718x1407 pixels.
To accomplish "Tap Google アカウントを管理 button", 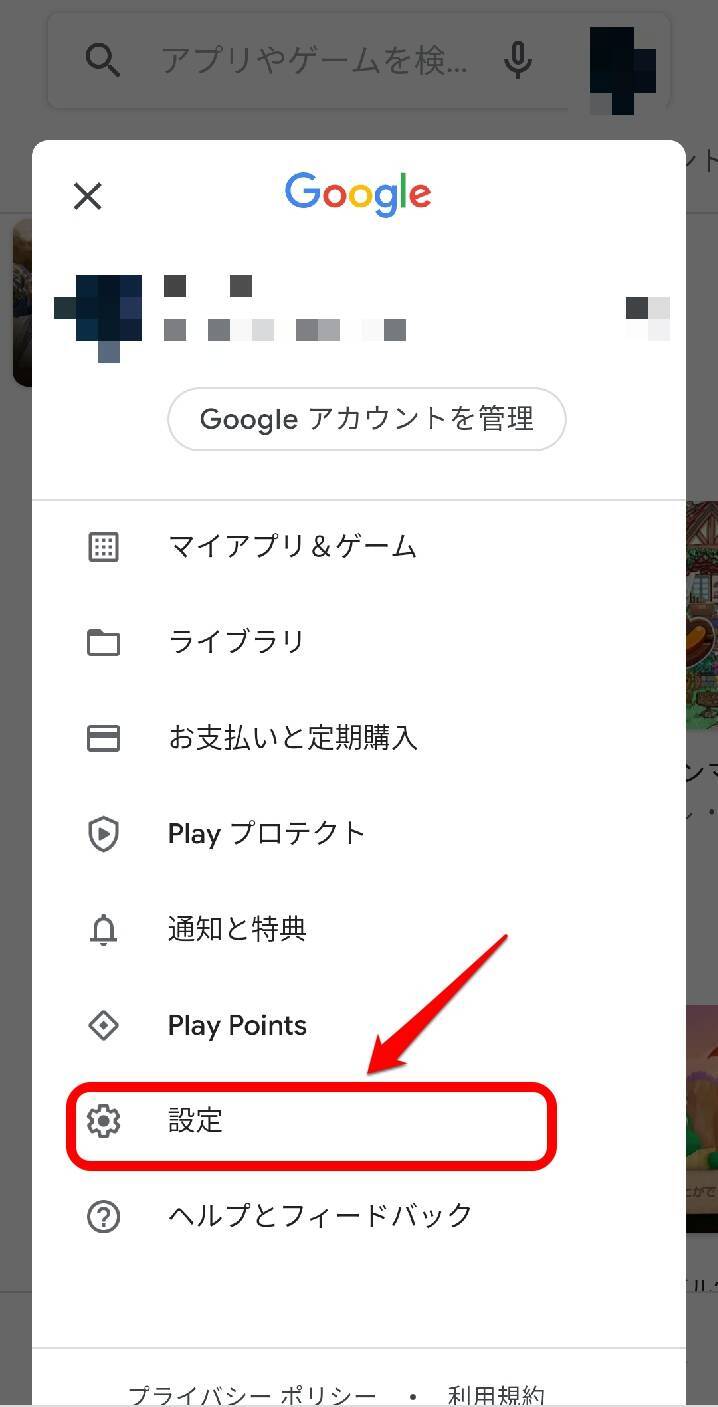I will [x=366, y=419].
